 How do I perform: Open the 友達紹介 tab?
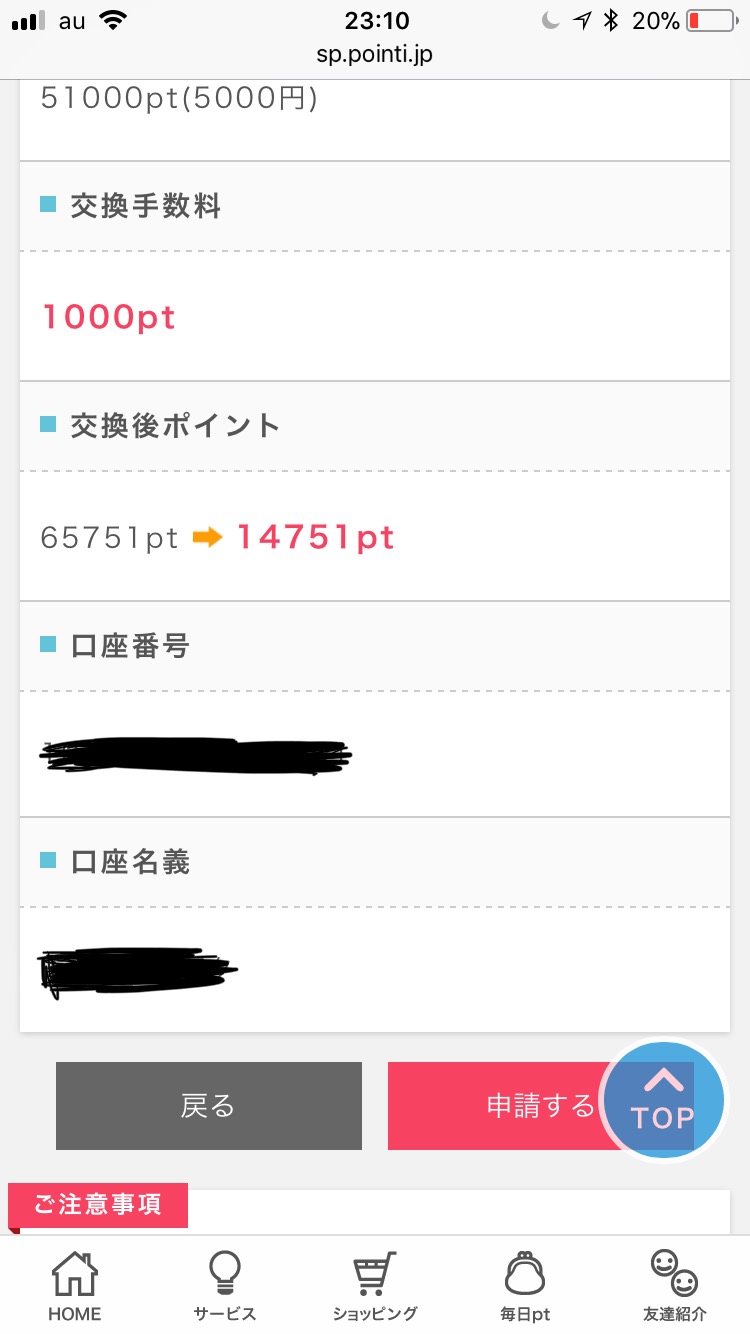[x=675, y=1286]
